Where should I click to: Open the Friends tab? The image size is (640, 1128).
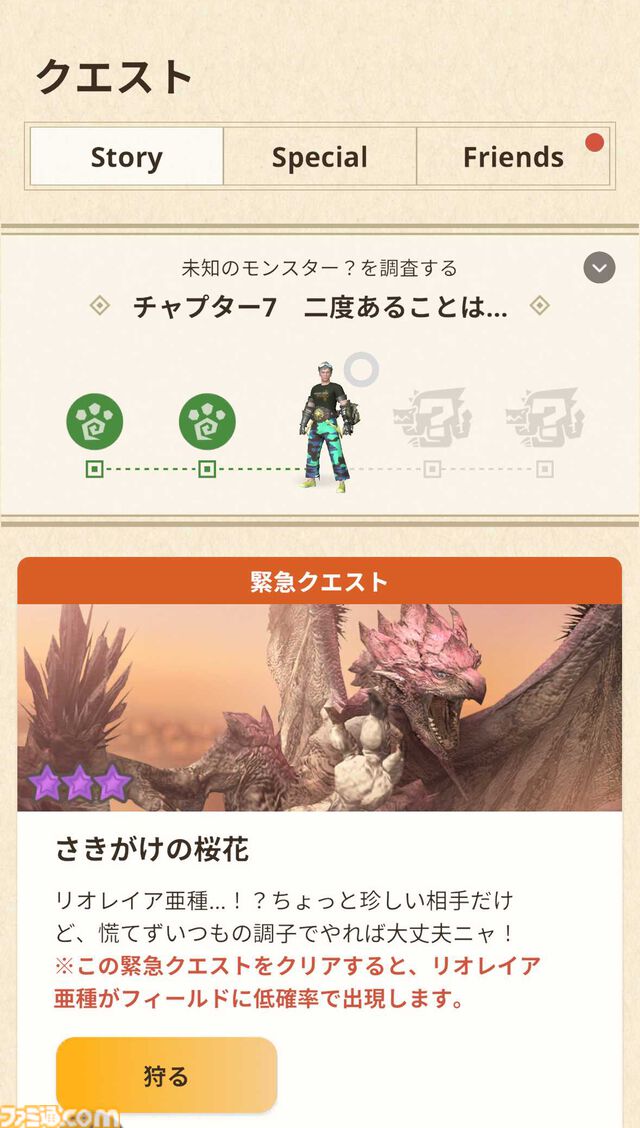[513, 157]
